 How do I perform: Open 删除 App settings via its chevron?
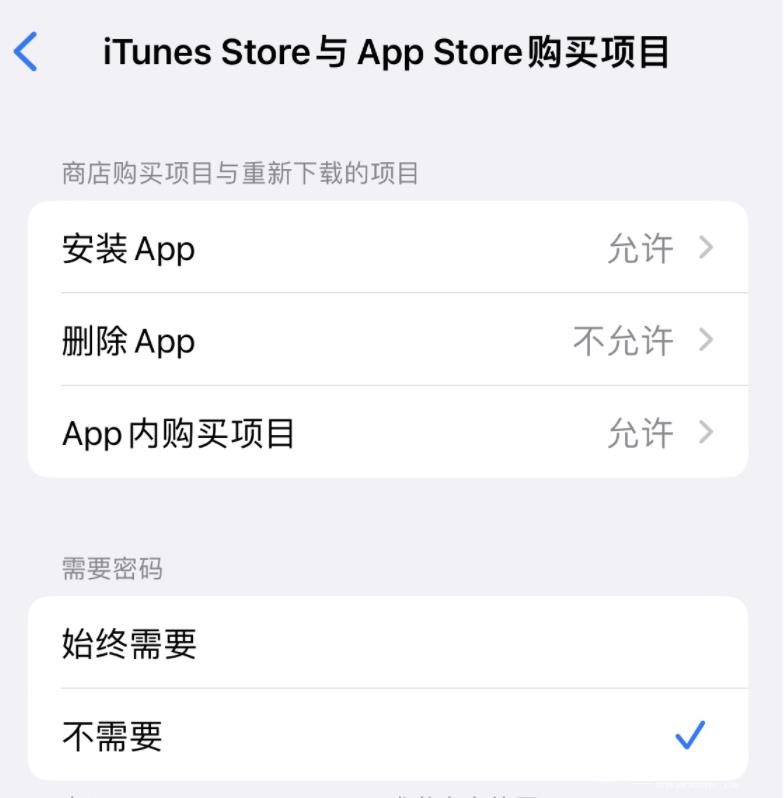pos(706,341)
